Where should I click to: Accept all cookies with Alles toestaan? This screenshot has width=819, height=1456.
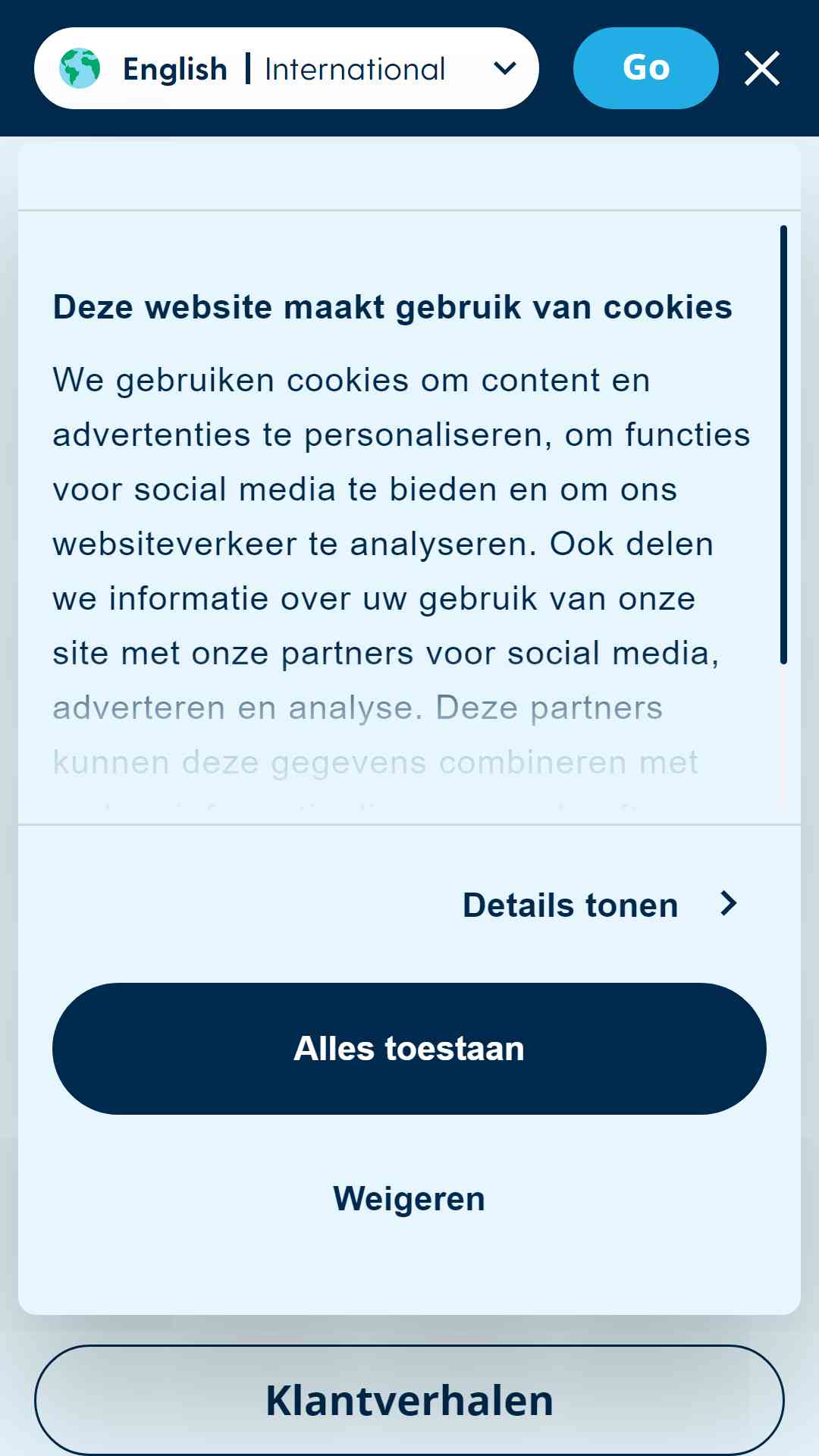click(409, 1049)
